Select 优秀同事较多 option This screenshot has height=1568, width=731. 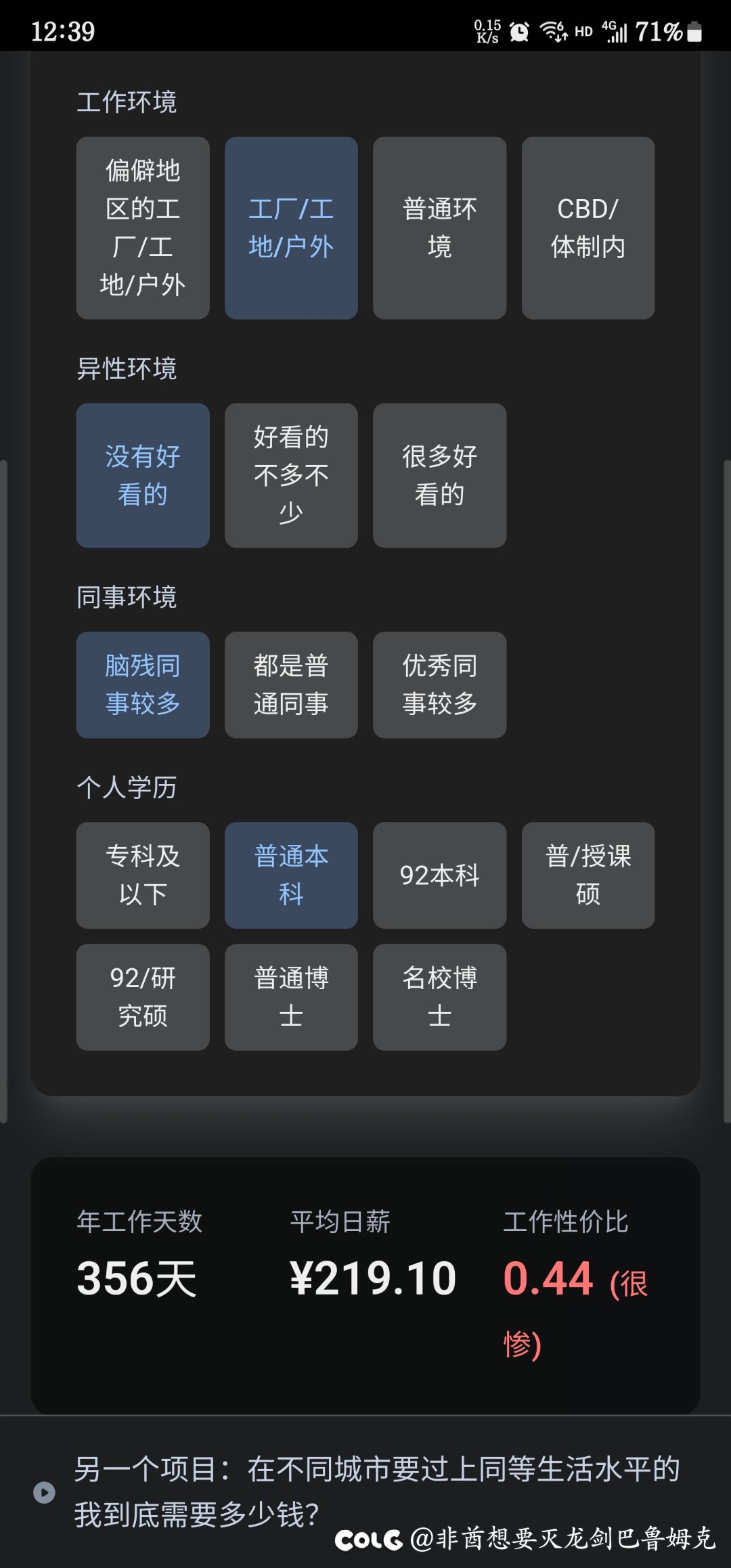point(439,684)
